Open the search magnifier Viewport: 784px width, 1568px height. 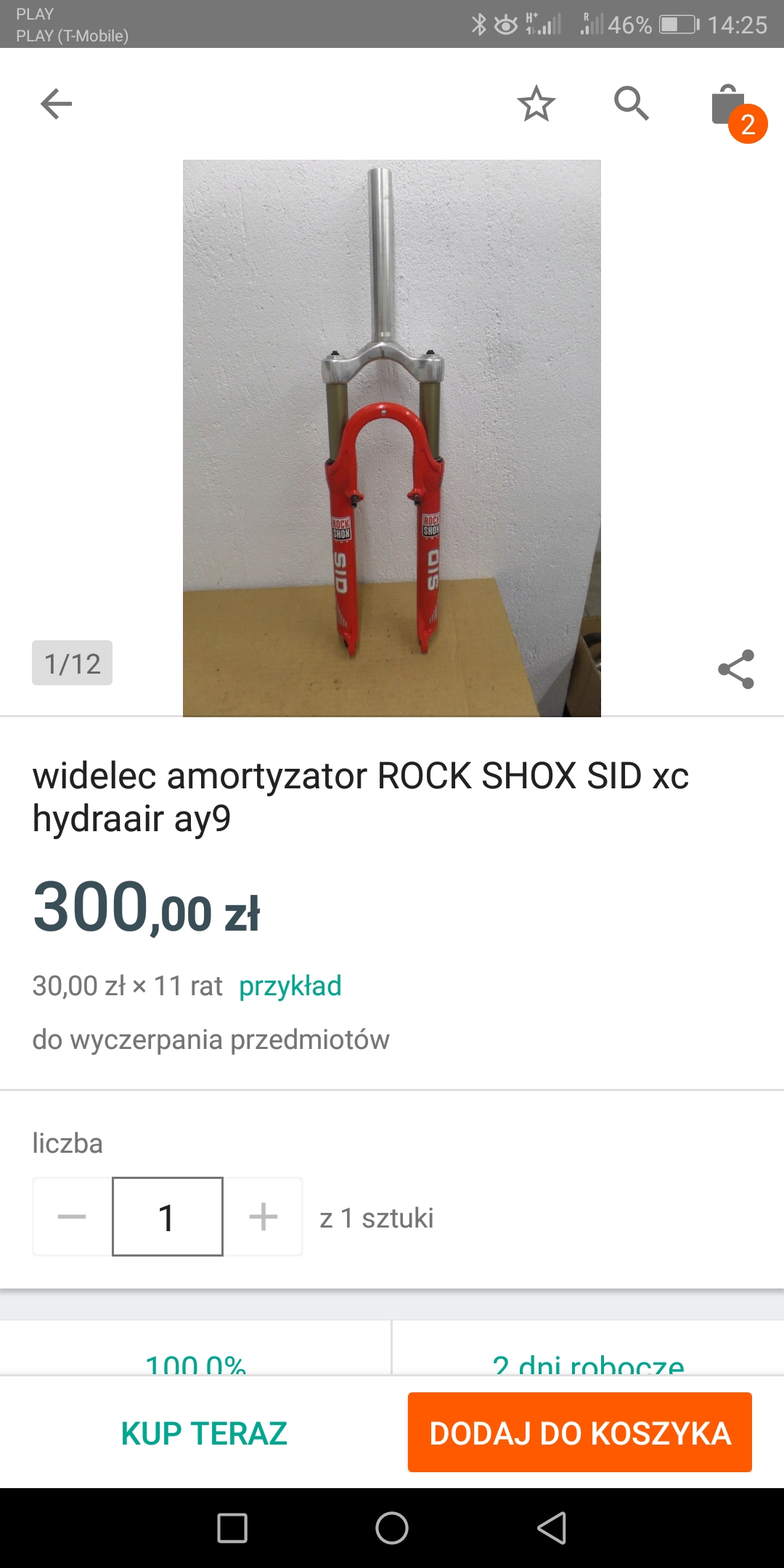pyautogui.click(x=631, y=104)
